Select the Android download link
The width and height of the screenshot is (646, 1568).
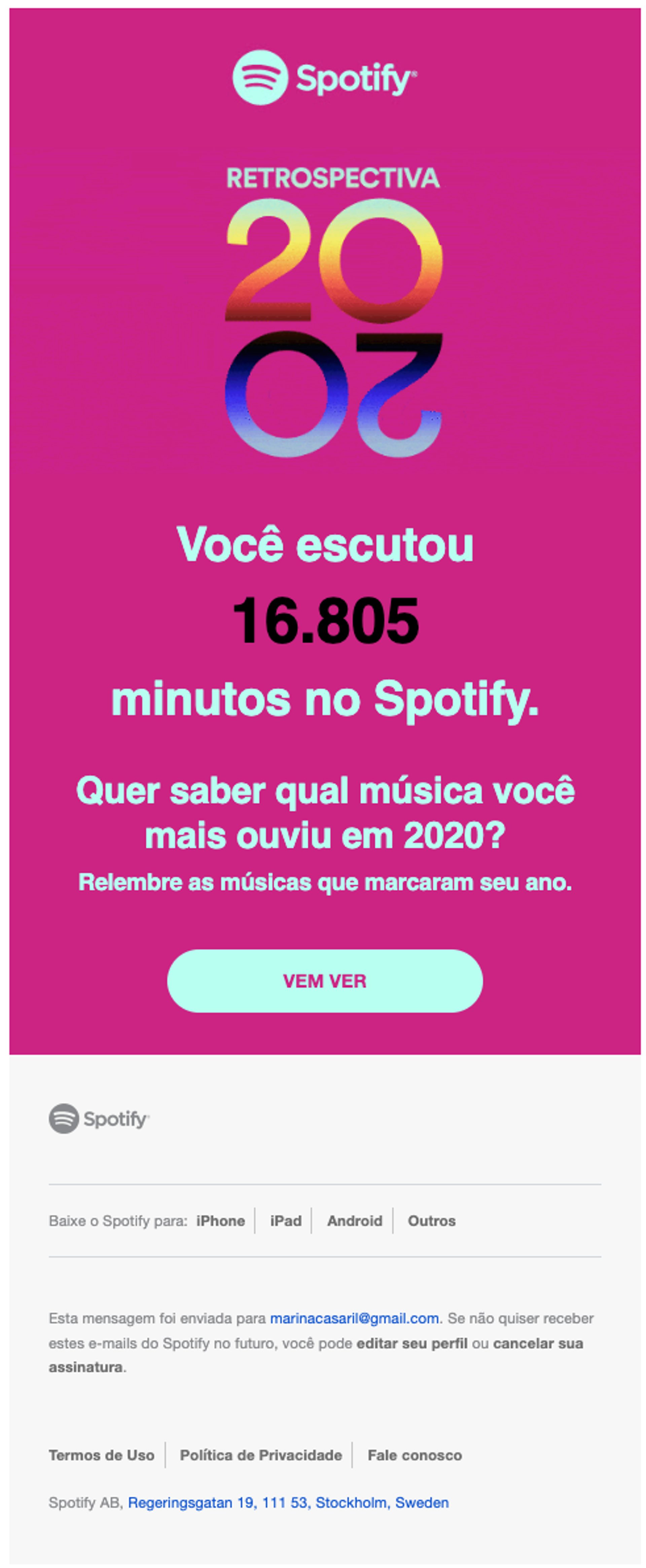click(x=355, y=1221)
